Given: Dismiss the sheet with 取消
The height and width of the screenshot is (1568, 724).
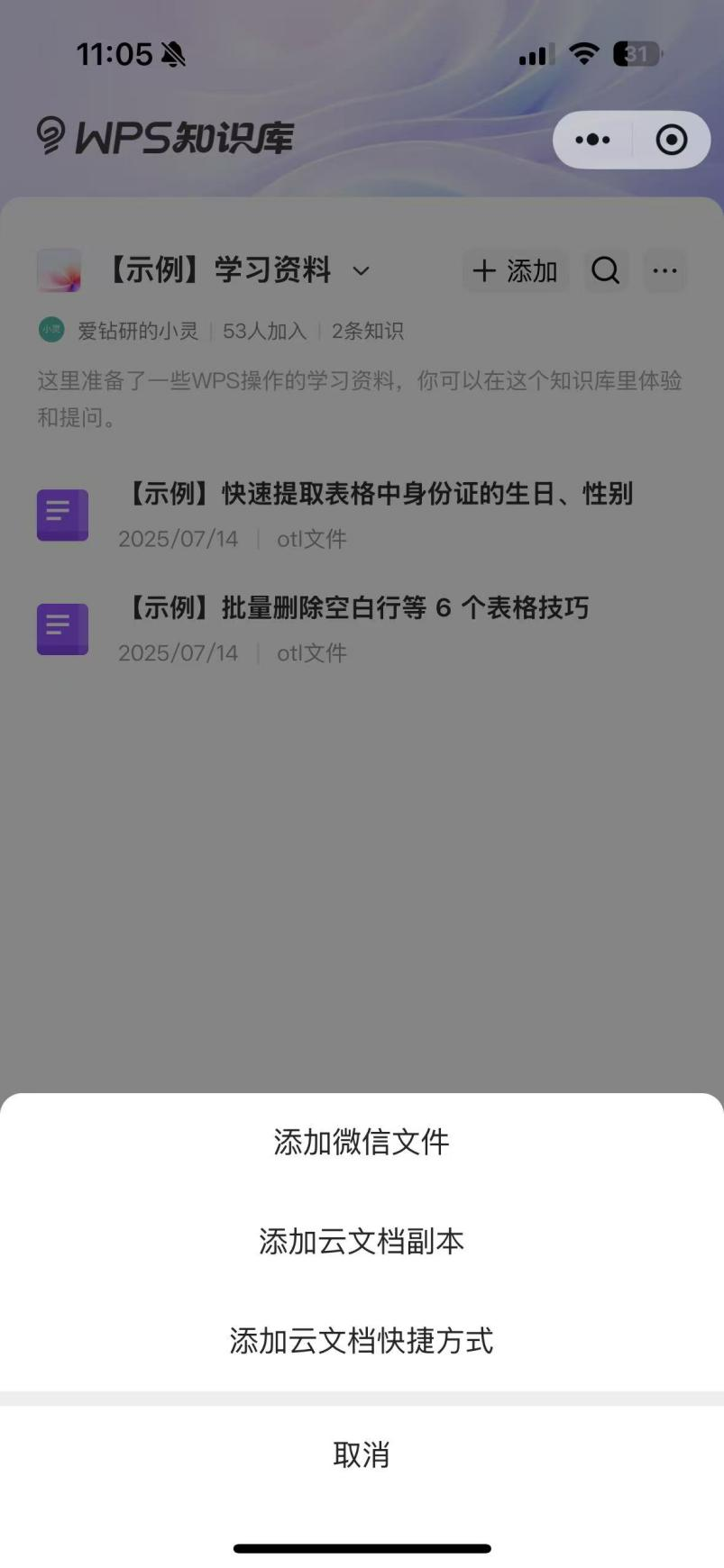Looking at the screenshot, I should (362, 1454).
